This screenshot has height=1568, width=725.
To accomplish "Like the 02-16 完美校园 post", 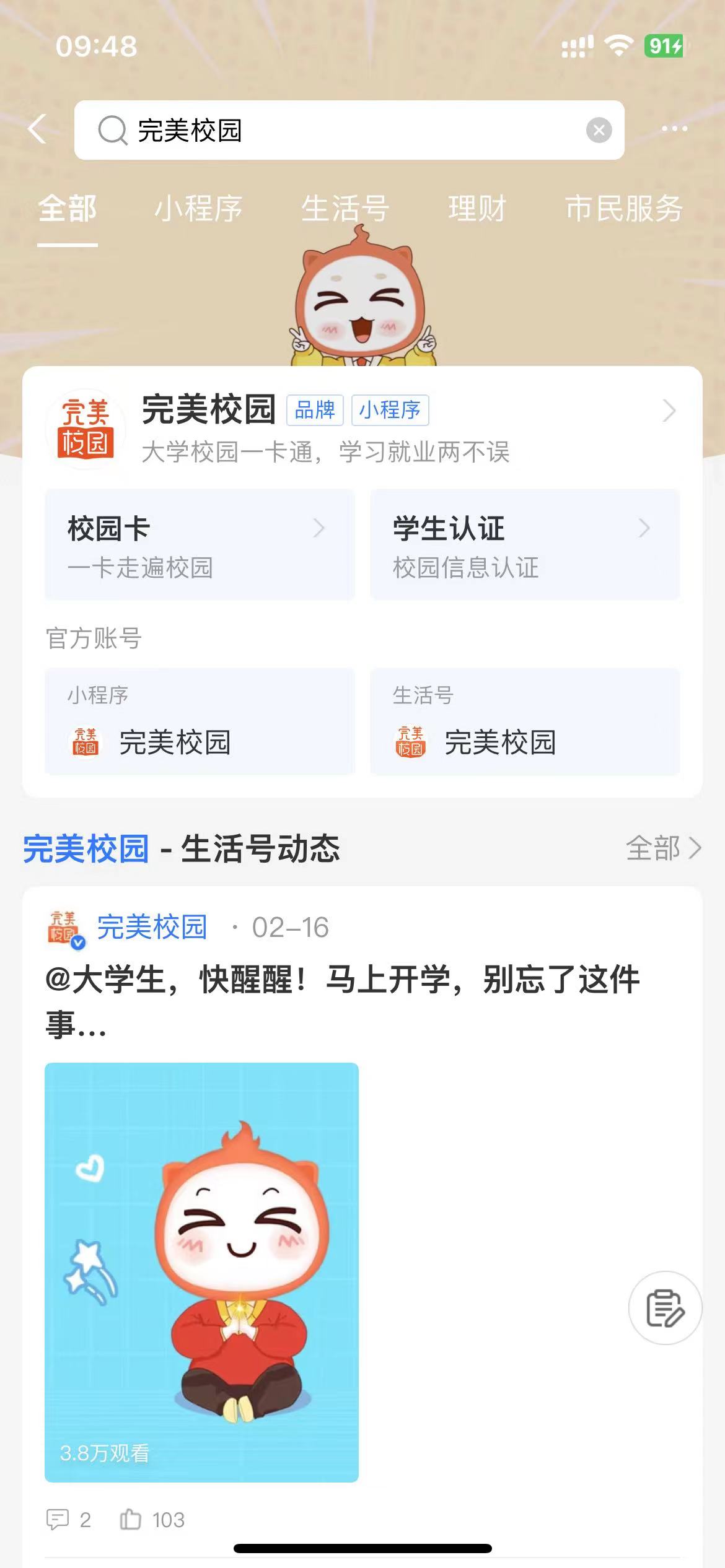I will coord(152,1520).
